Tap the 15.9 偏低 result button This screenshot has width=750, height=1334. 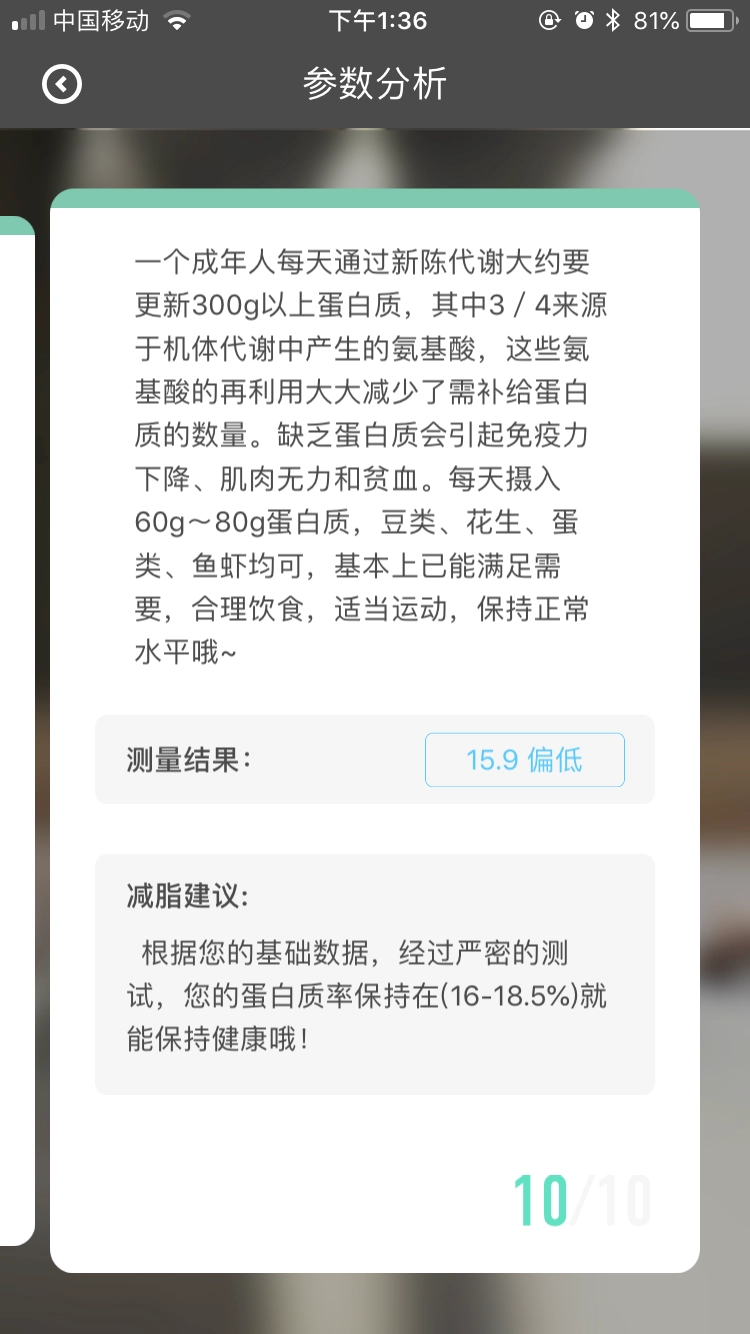point(524,760)
